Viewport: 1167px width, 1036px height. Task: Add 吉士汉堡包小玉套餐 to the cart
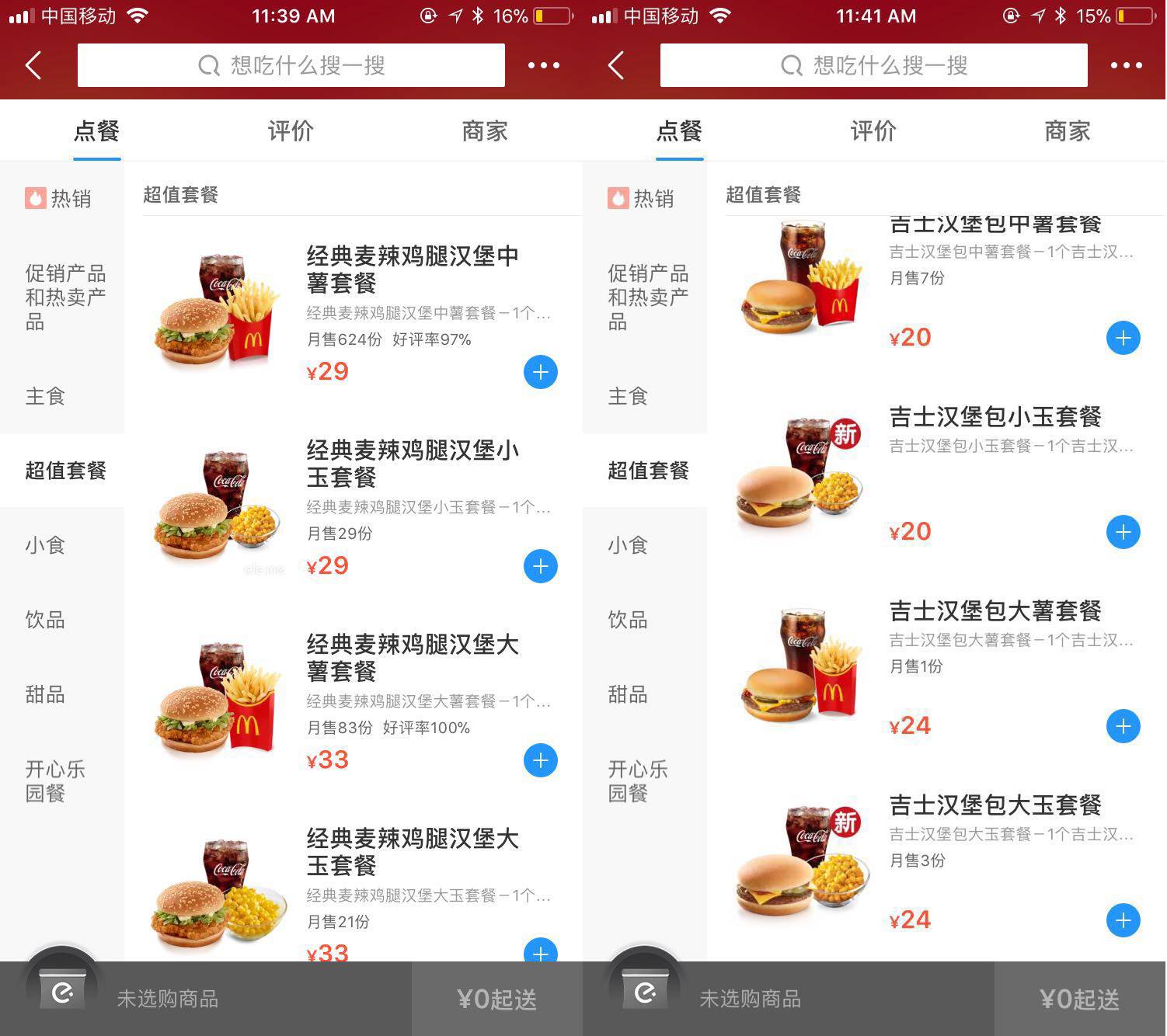(x=1123, y=532)
